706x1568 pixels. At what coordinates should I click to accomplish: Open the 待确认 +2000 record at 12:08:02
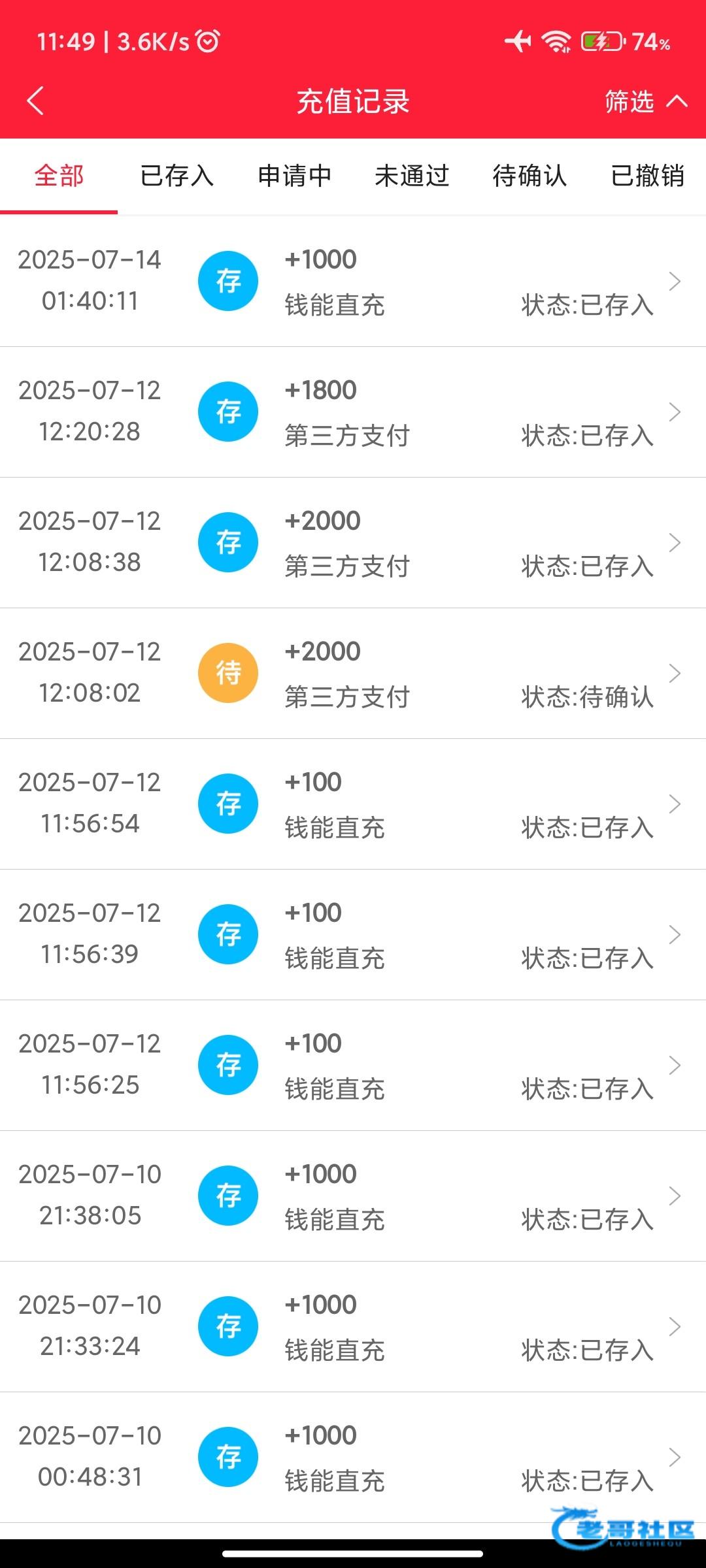[353, 674]
